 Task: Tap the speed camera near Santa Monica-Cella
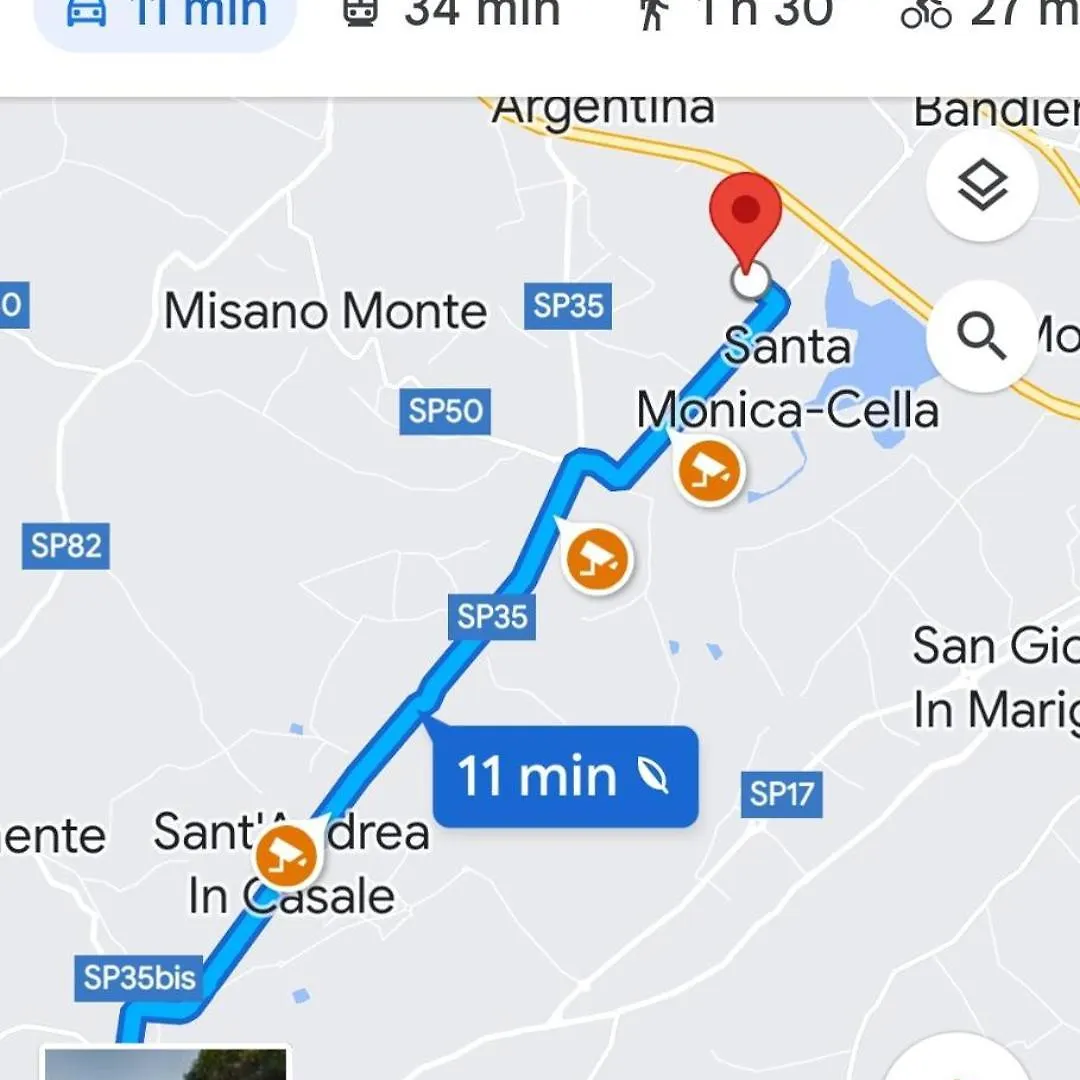tap(709, 471)
